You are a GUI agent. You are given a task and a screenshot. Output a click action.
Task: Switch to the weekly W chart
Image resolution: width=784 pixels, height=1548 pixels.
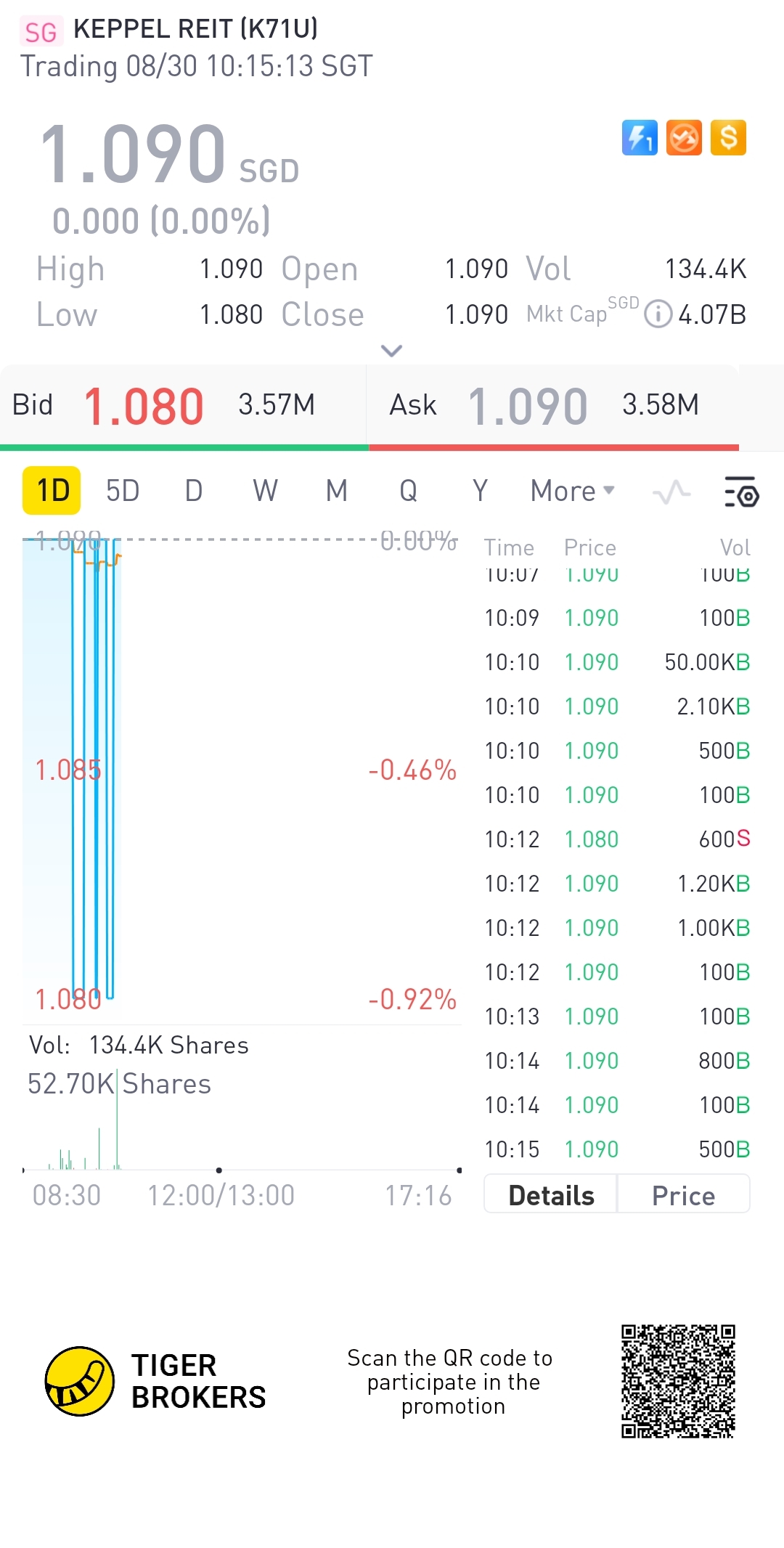(x=265, y=492)
